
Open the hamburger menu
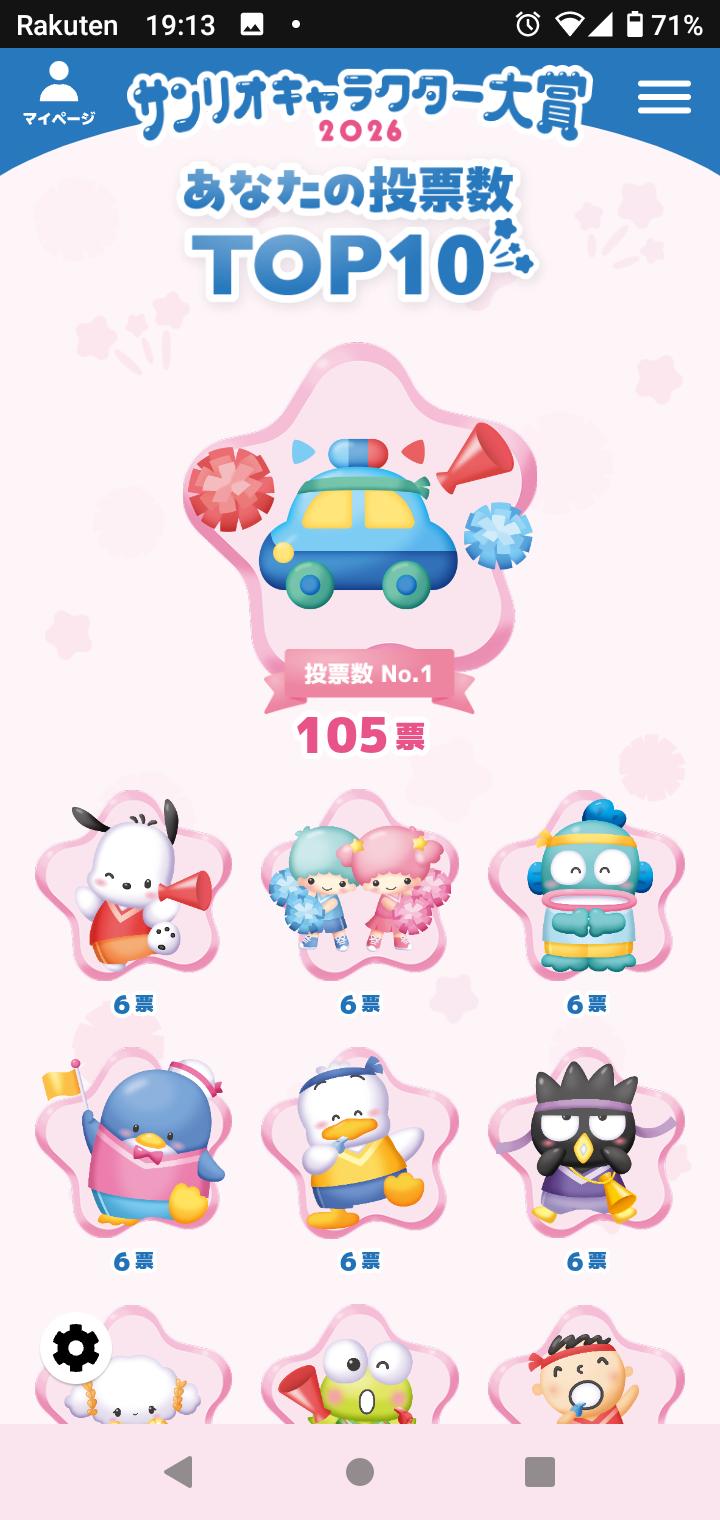point(664,97)
